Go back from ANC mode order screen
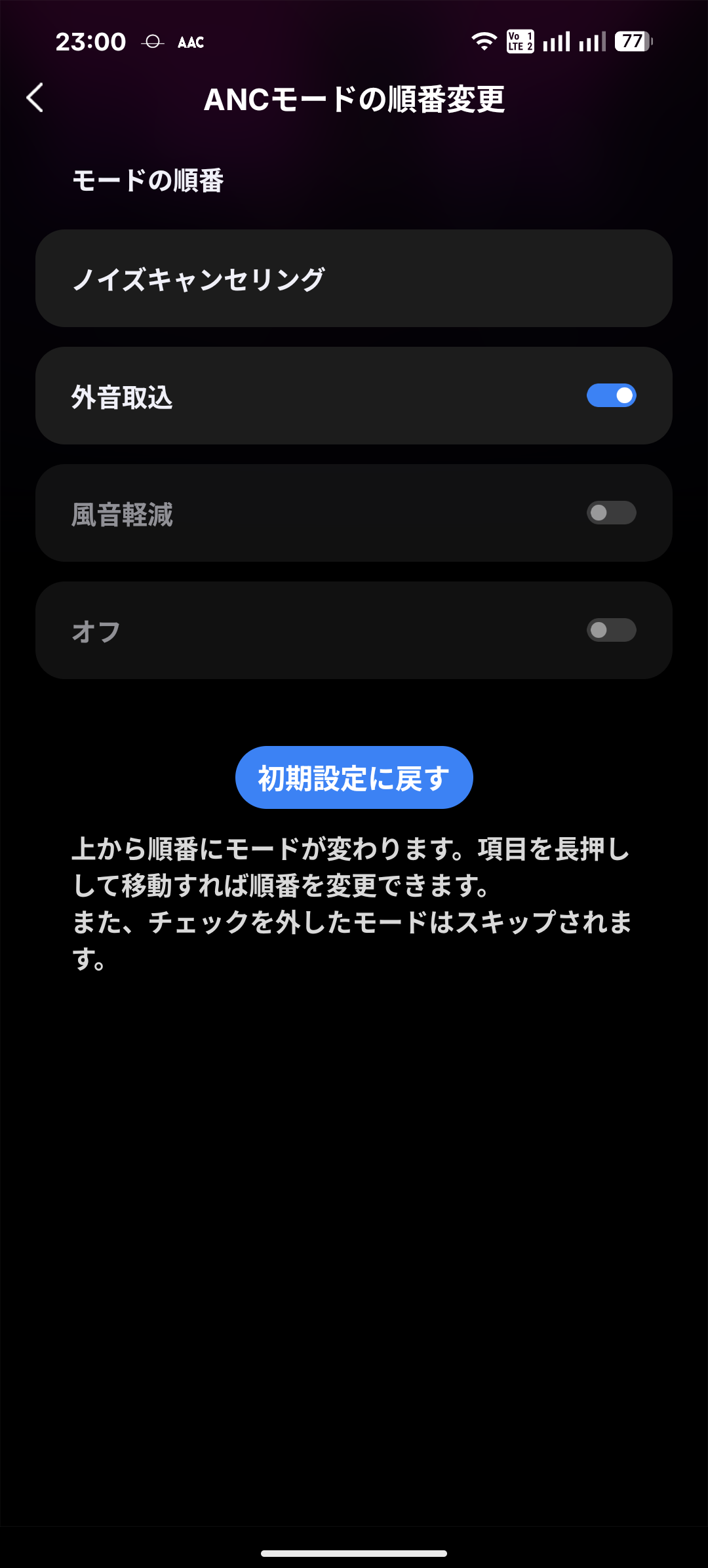The height and width of the screenshot is (1568, 708). 35,98
